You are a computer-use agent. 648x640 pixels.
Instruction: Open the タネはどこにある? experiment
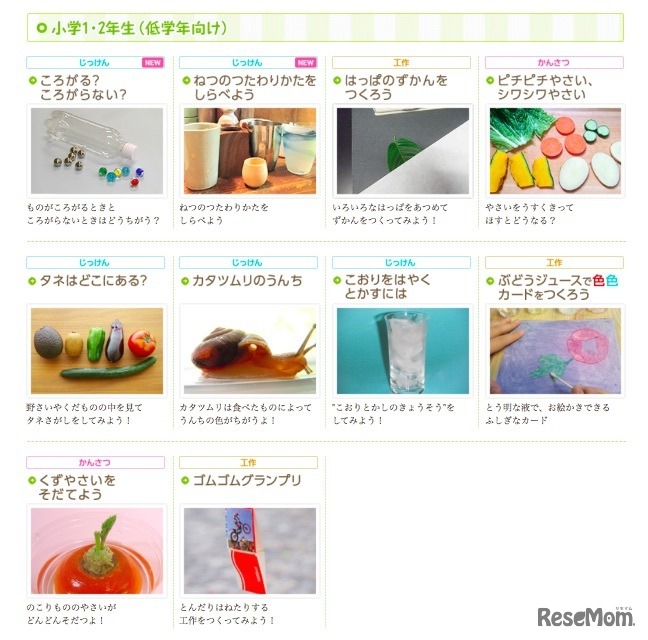(96, 350)
